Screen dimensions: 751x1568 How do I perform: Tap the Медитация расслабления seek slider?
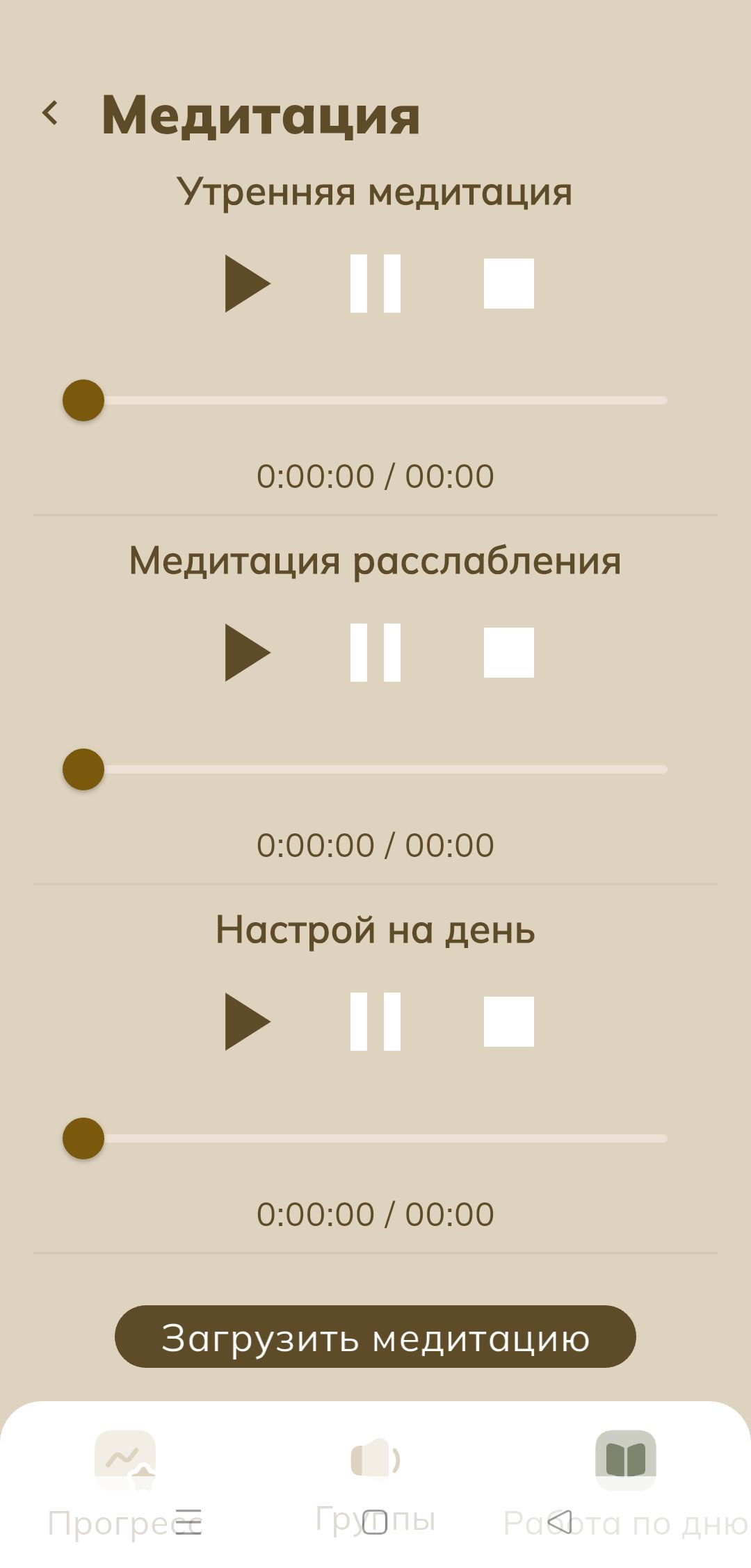(x=375, y=769)
